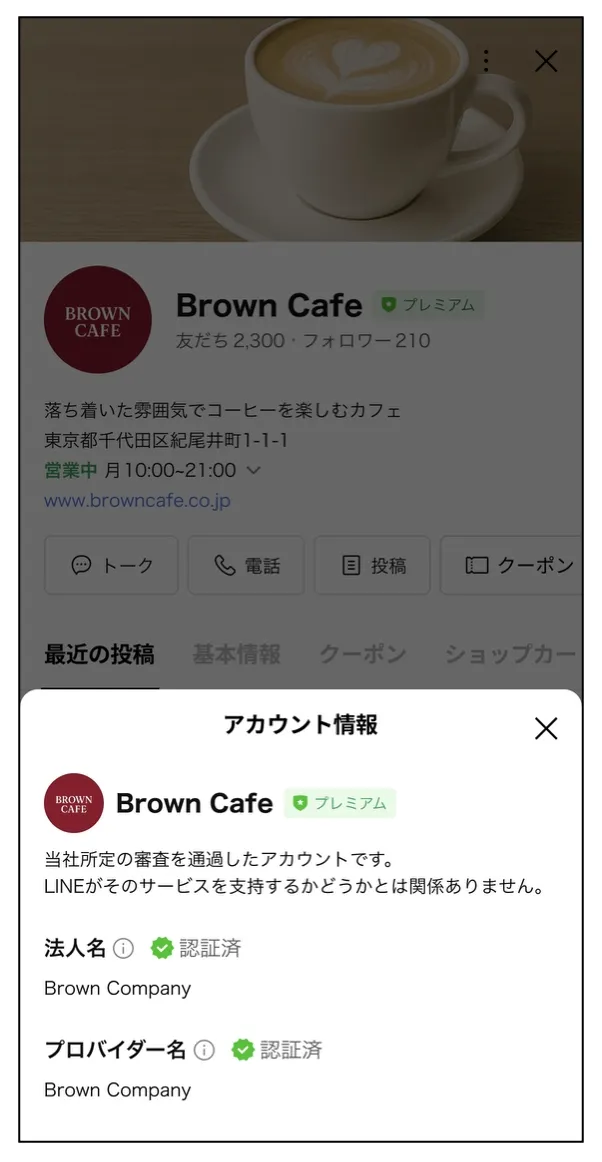Visit the www.browncafe.co.jp link
Viewport: 602px width, 1162px height.
(137, 500)
